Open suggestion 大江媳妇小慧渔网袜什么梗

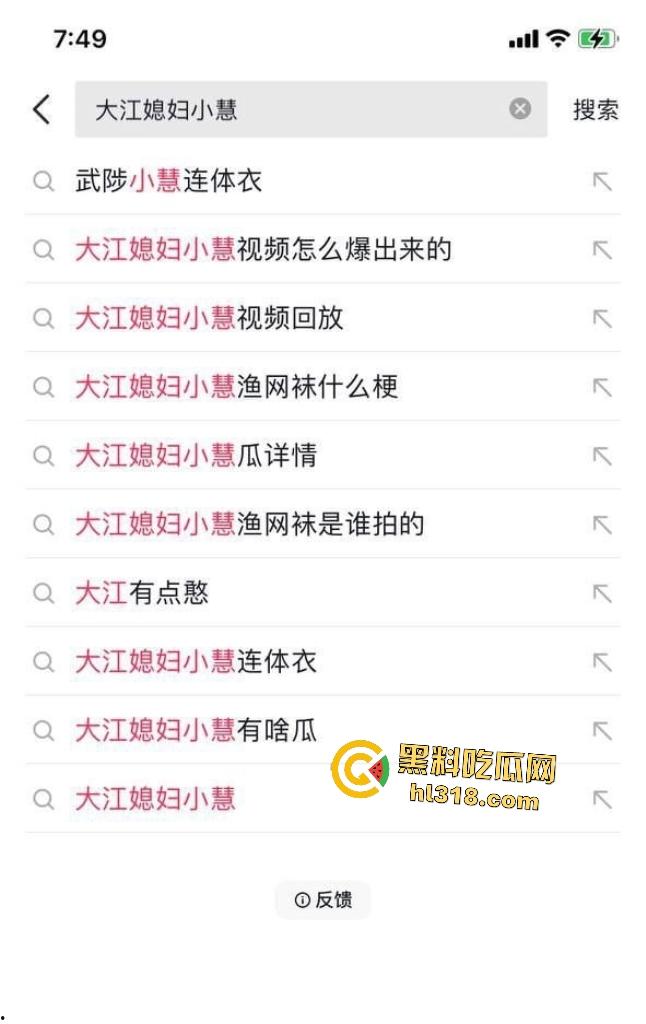click(x=236, y=387)
